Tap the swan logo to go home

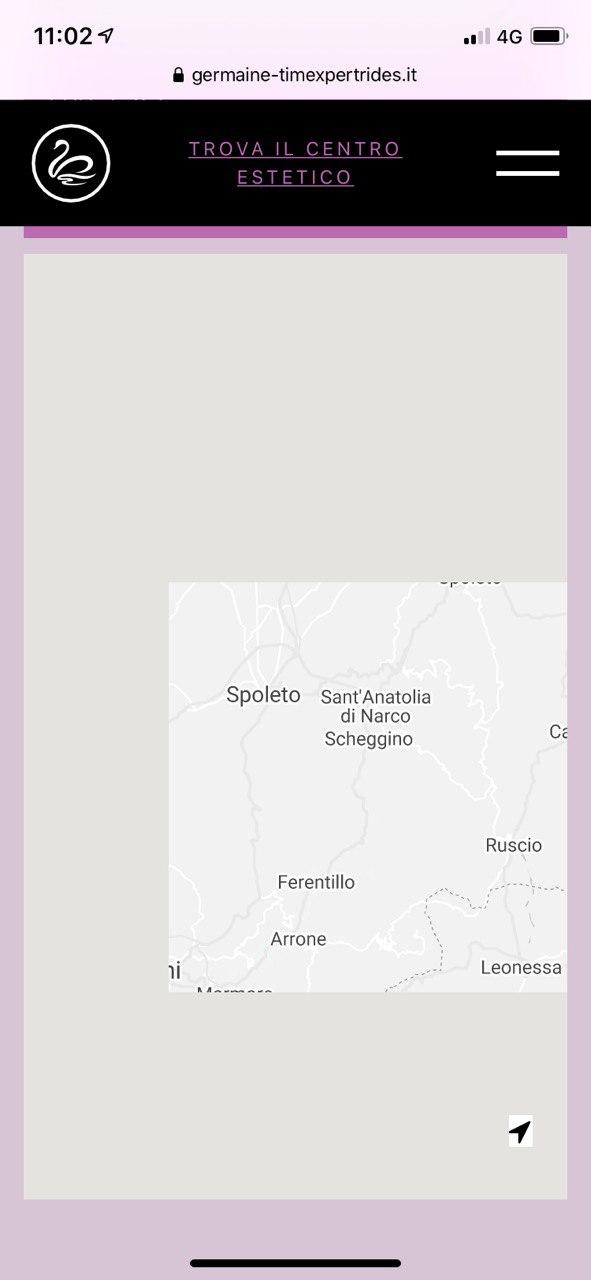point(71,163)
